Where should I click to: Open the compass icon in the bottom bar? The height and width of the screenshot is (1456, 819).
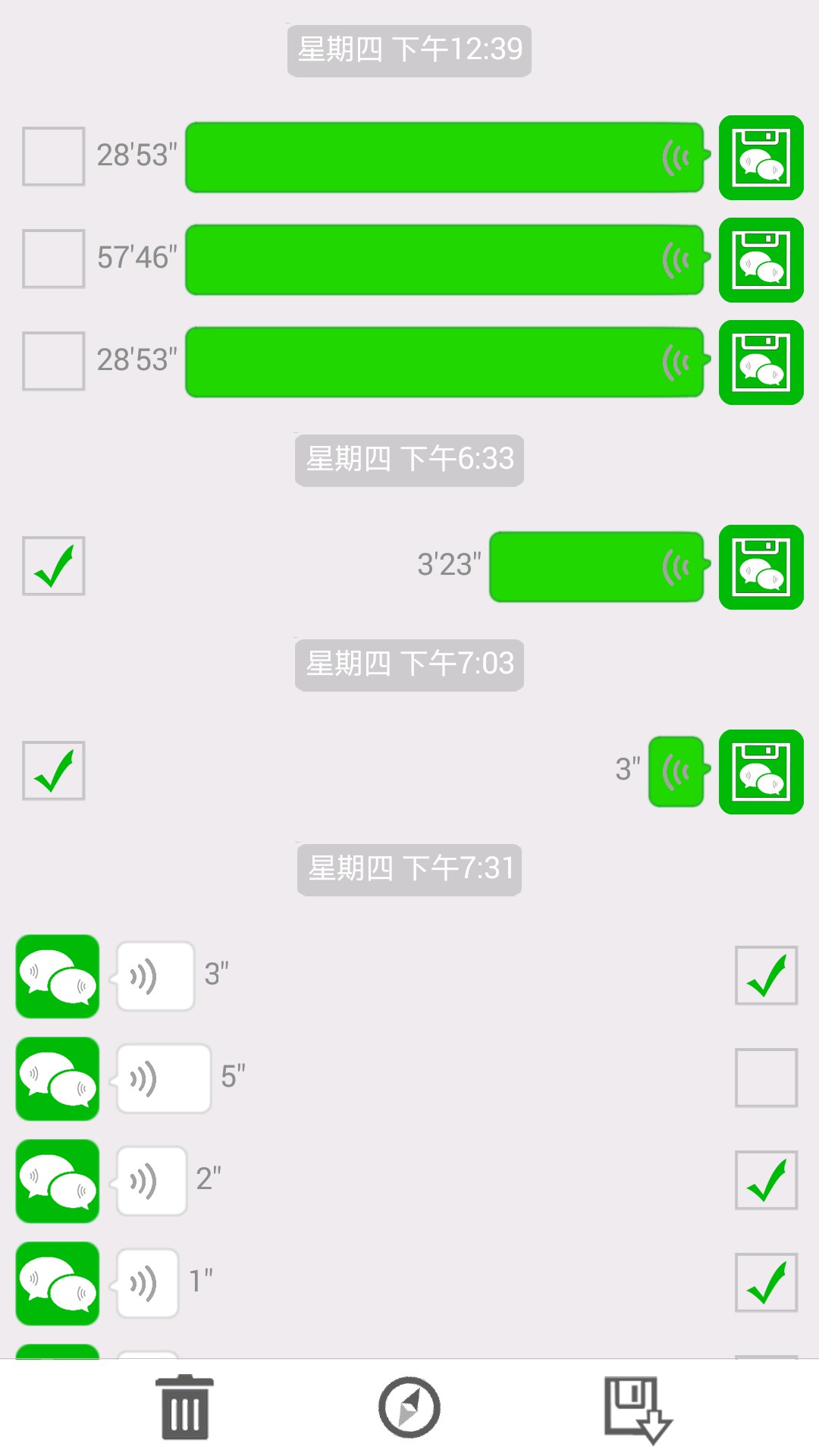pyautogui.click(x=409, y=1407)
